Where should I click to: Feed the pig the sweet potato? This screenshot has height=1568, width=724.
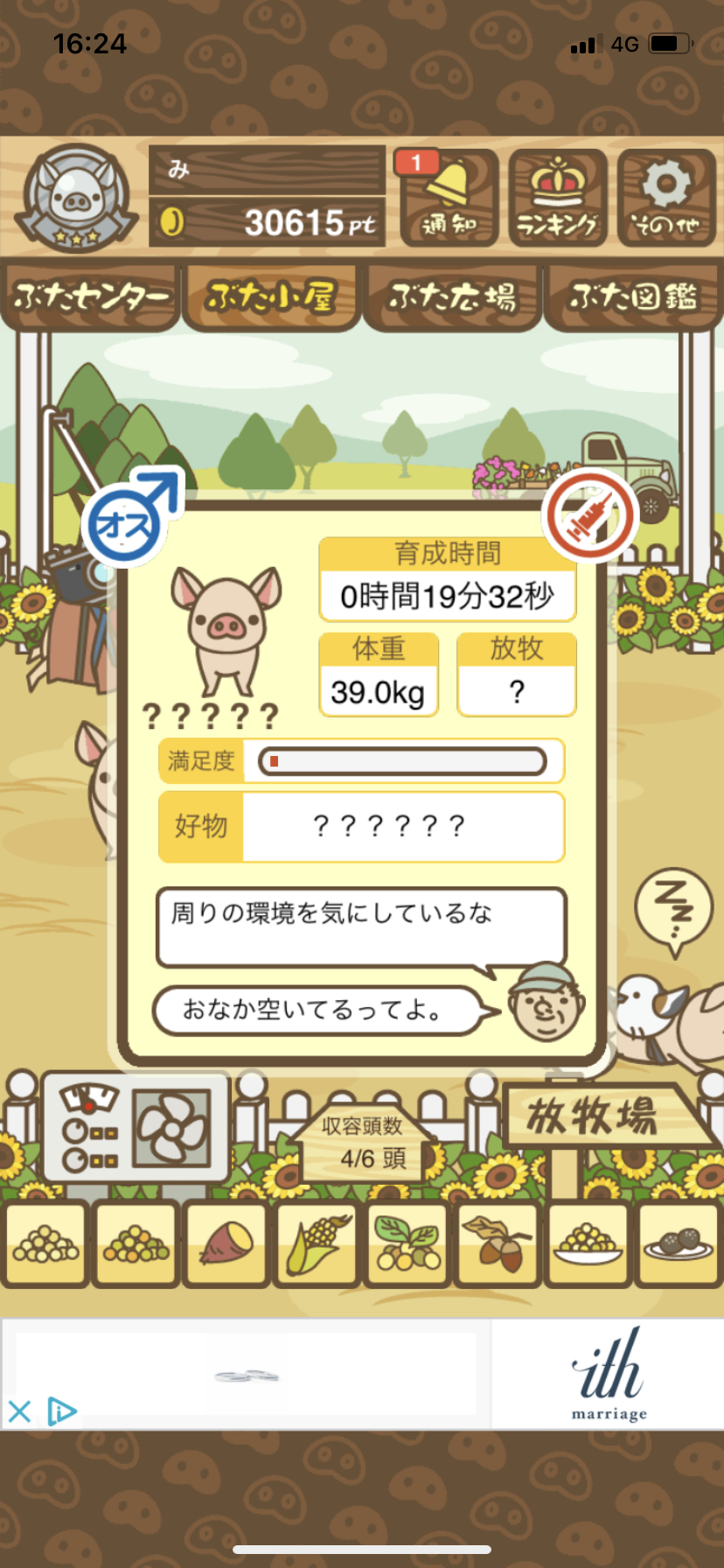pos(226,1243)
